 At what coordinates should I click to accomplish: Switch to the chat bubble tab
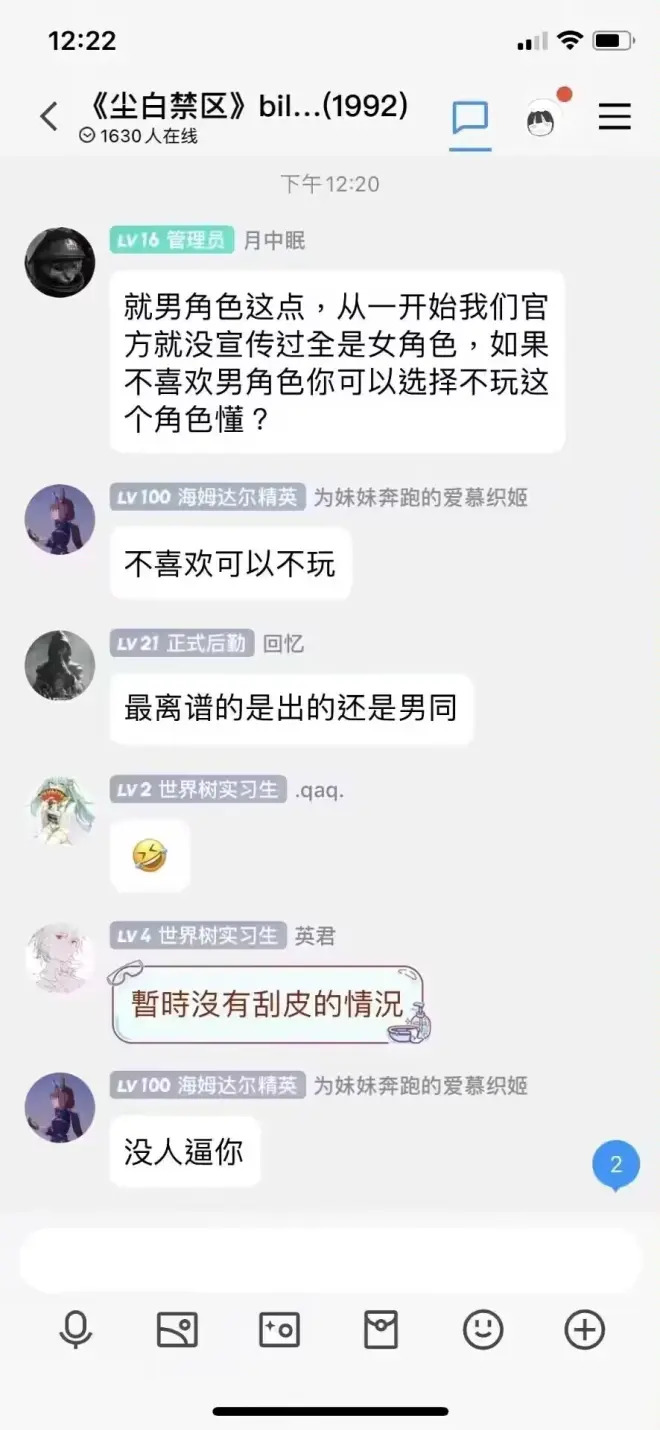(x=470, y=118)
